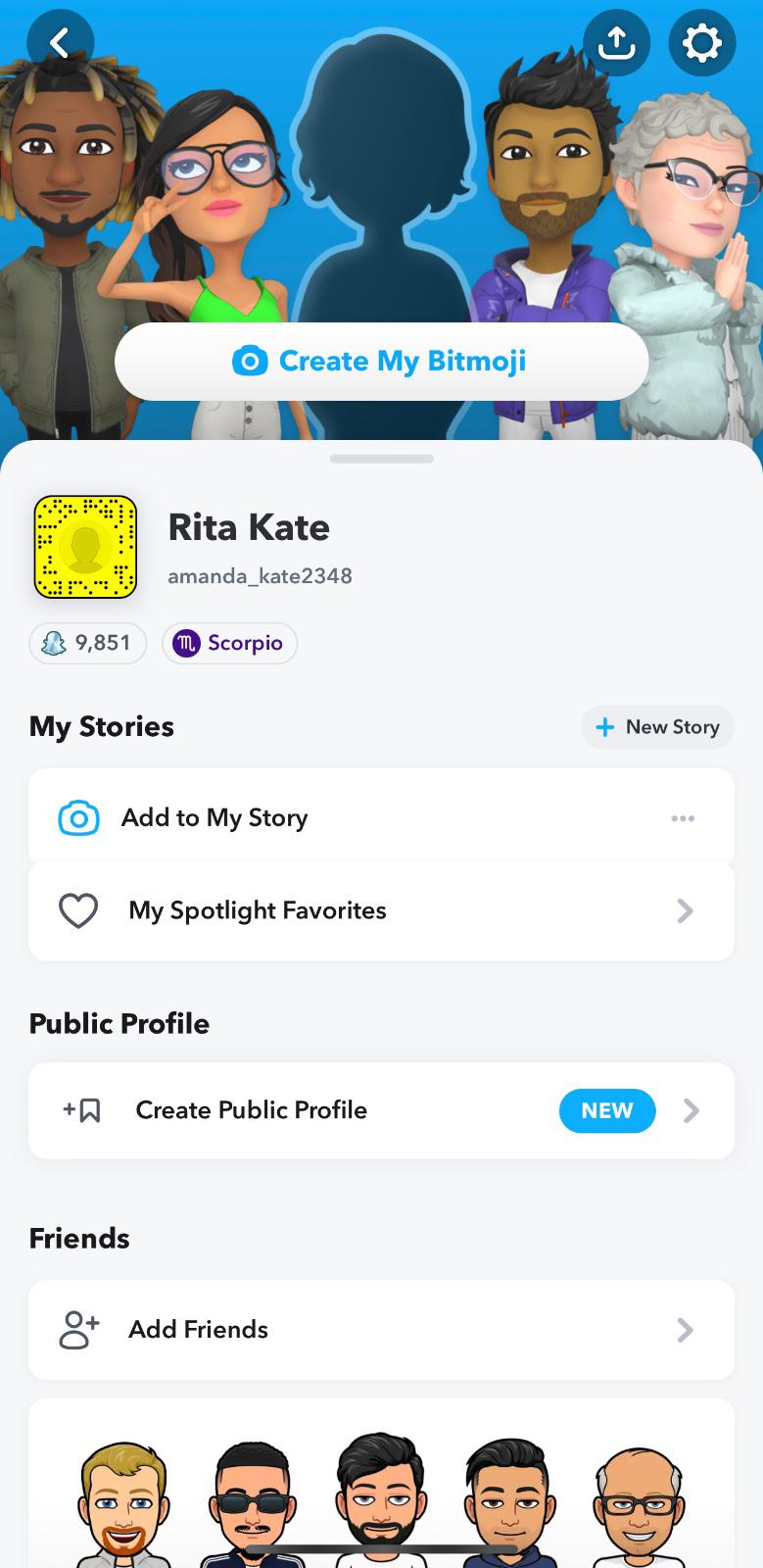Start a New Story
The image size is (763, 1568).
(x=657, y=727)
